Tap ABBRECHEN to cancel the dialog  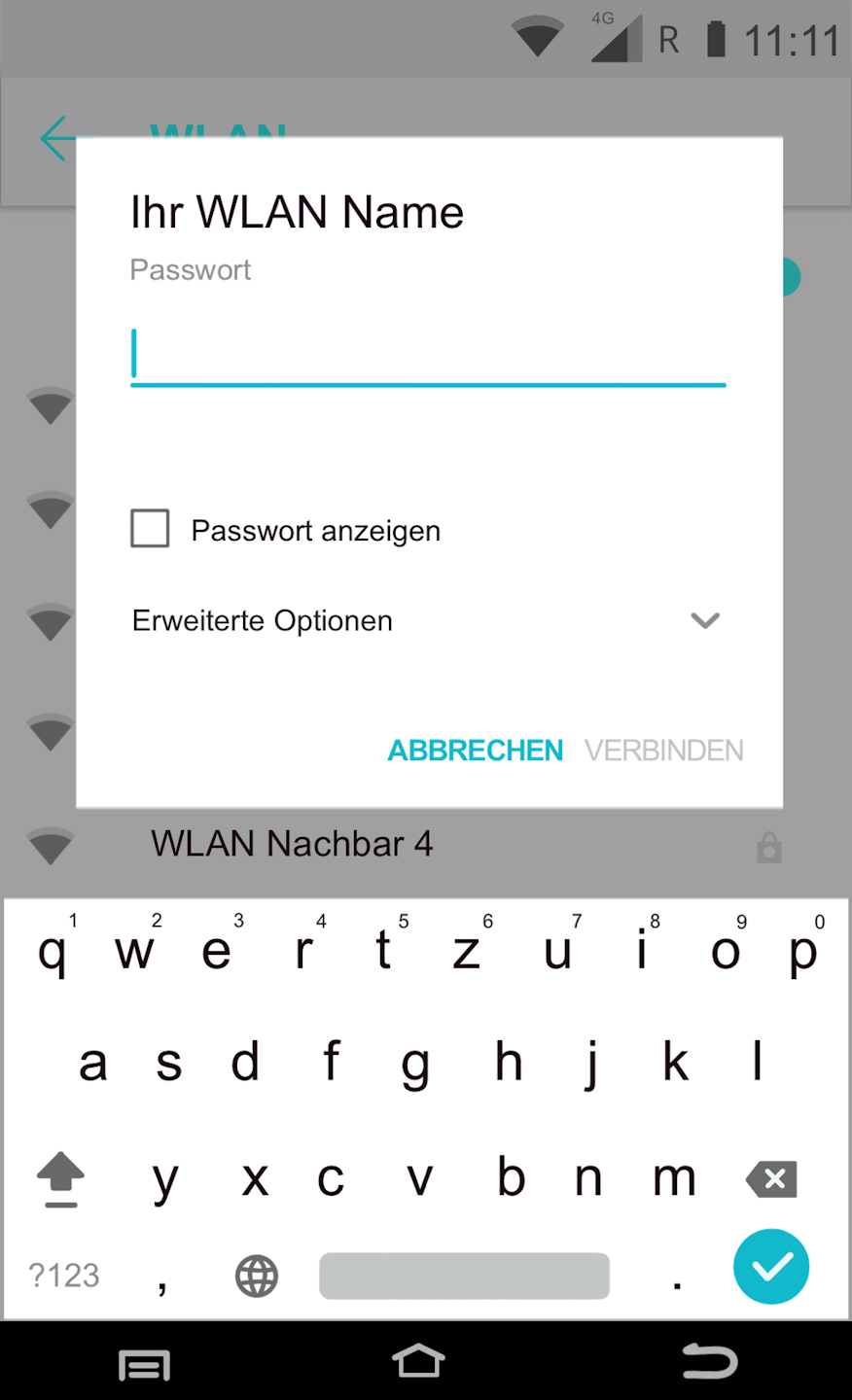[475, 751]
